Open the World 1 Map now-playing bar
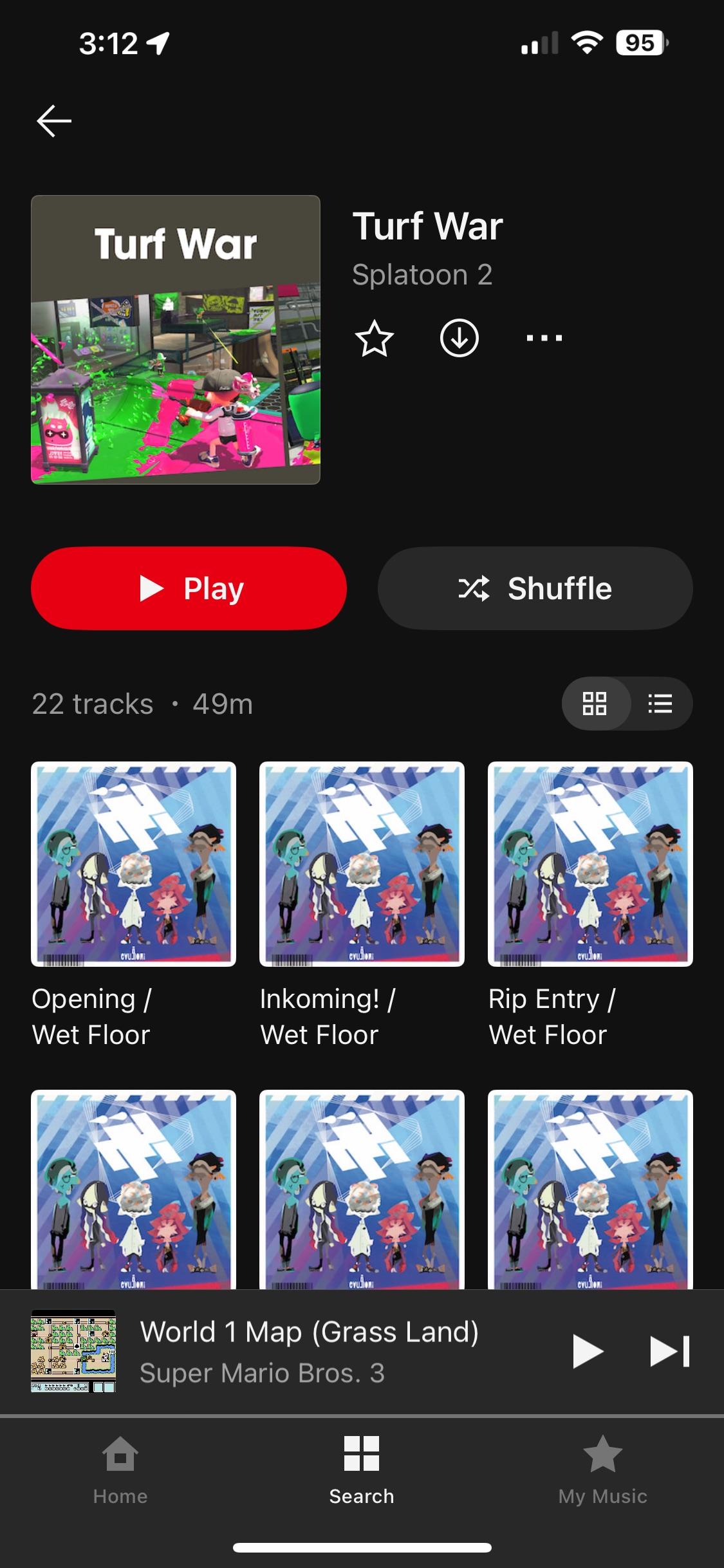724x1568 pixels. point(309,1352)
